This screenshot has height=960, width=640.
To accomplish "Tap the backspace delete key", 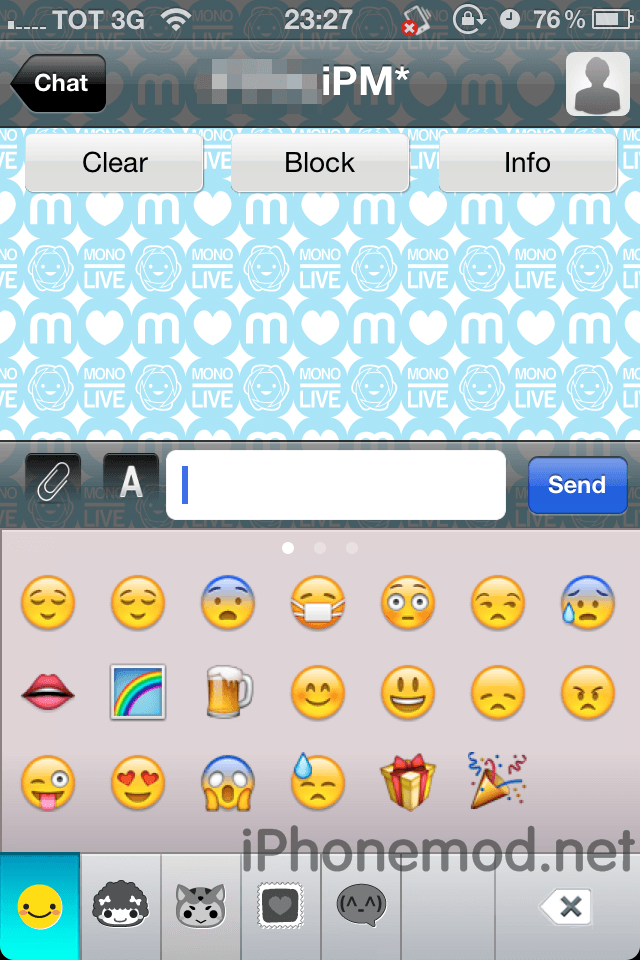I will coord(566,907).
